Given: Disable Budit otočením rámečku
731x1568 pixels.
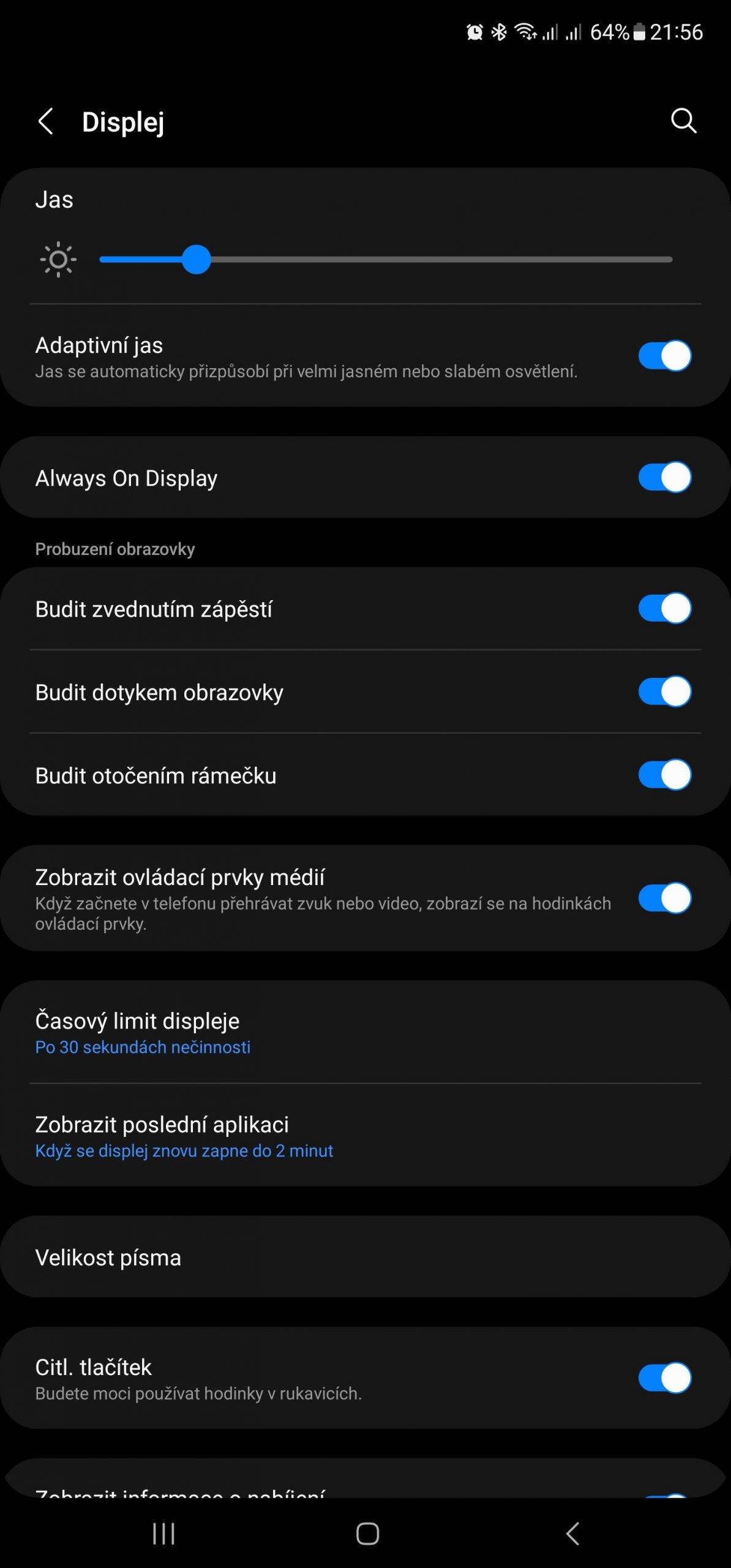Looking at the screenshot, I should tap(665, 775).
